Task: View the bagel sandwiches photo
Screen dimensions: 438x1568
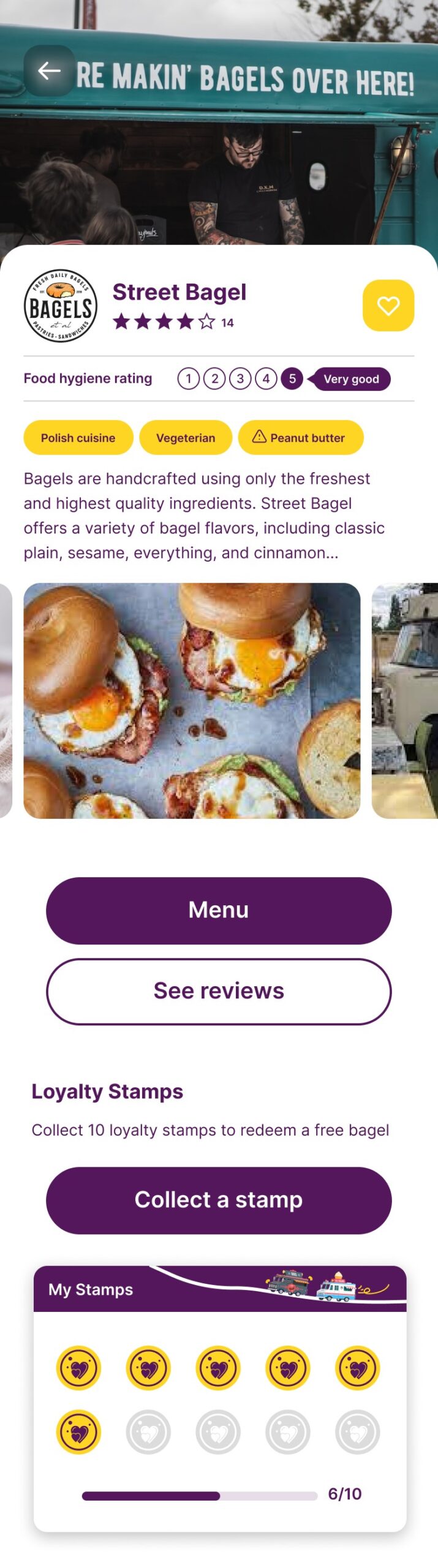Action: [192, 700]
